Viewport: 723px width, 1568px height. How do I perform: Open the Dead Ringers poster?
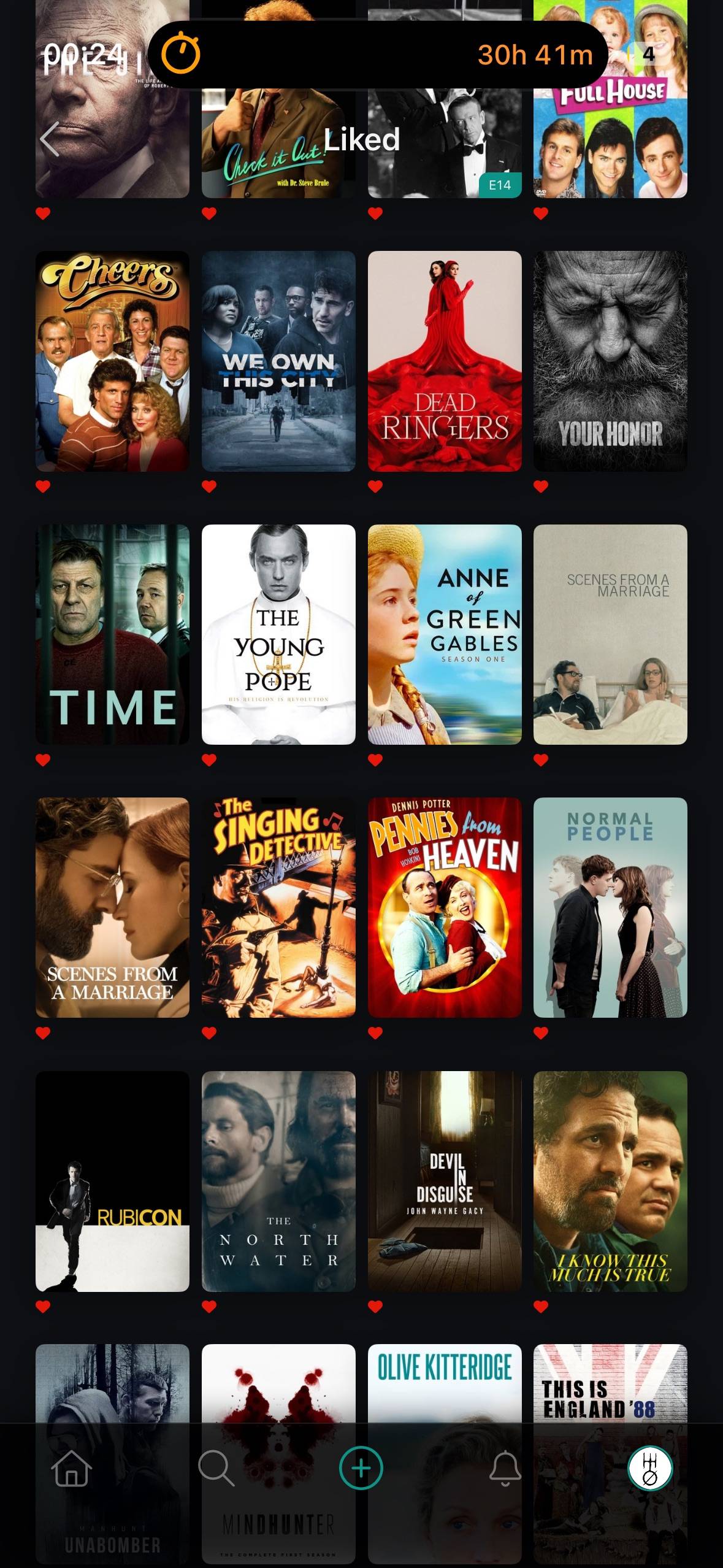tap(445, 361)
